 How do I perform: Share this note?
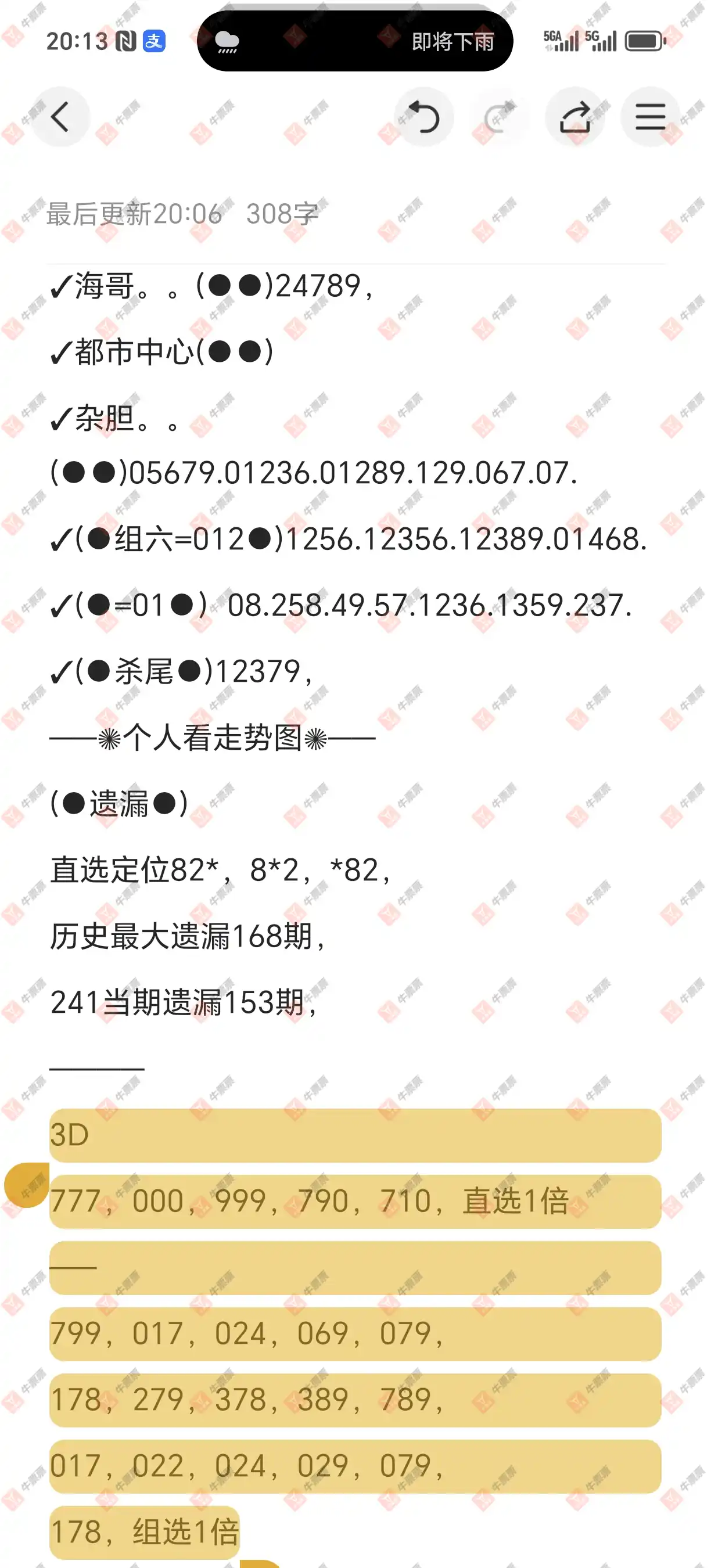coord(575,117)
